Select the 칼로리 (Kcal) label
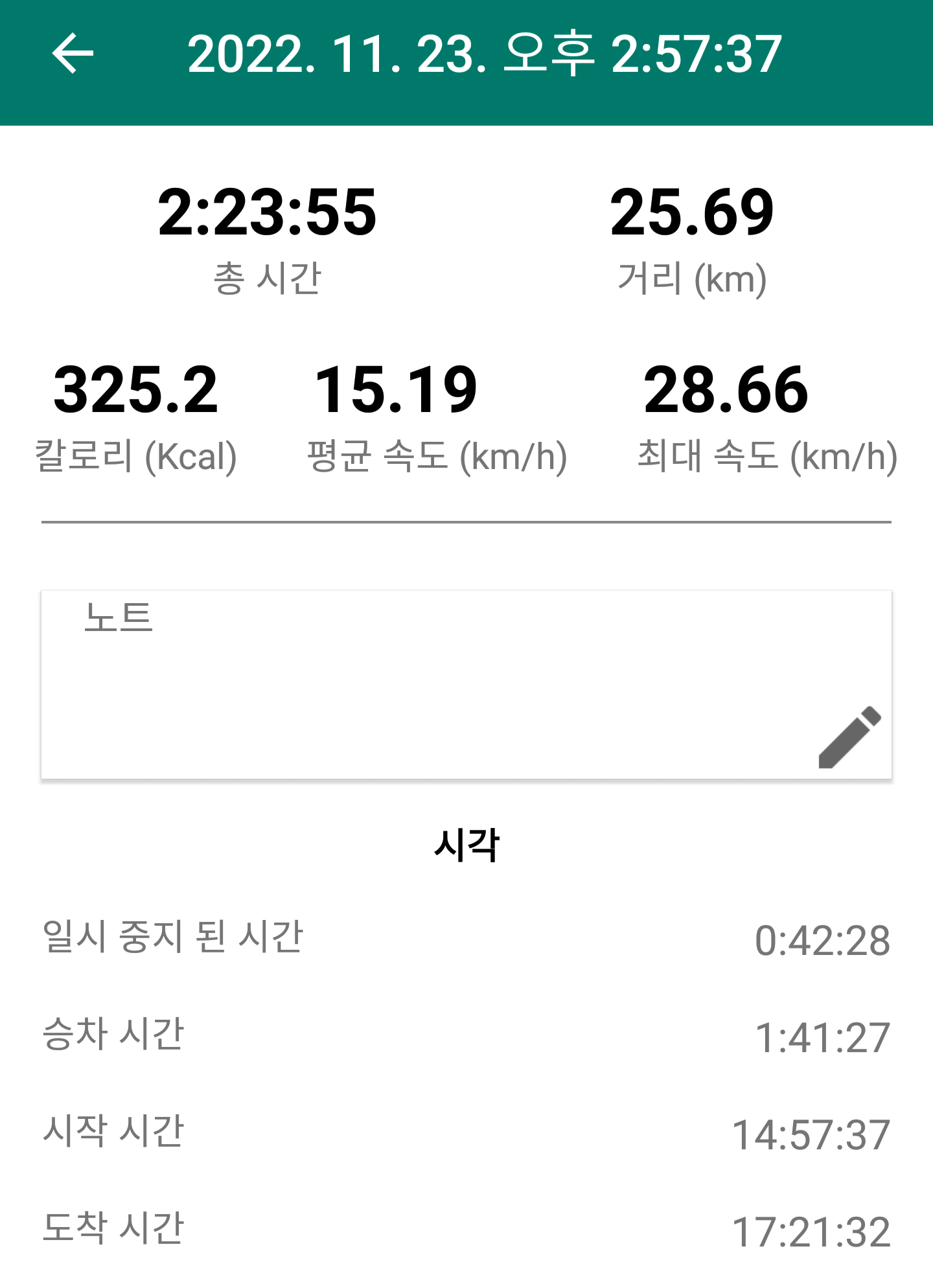The width and height of the screenshot is (933, 1288). coord(136,457)
